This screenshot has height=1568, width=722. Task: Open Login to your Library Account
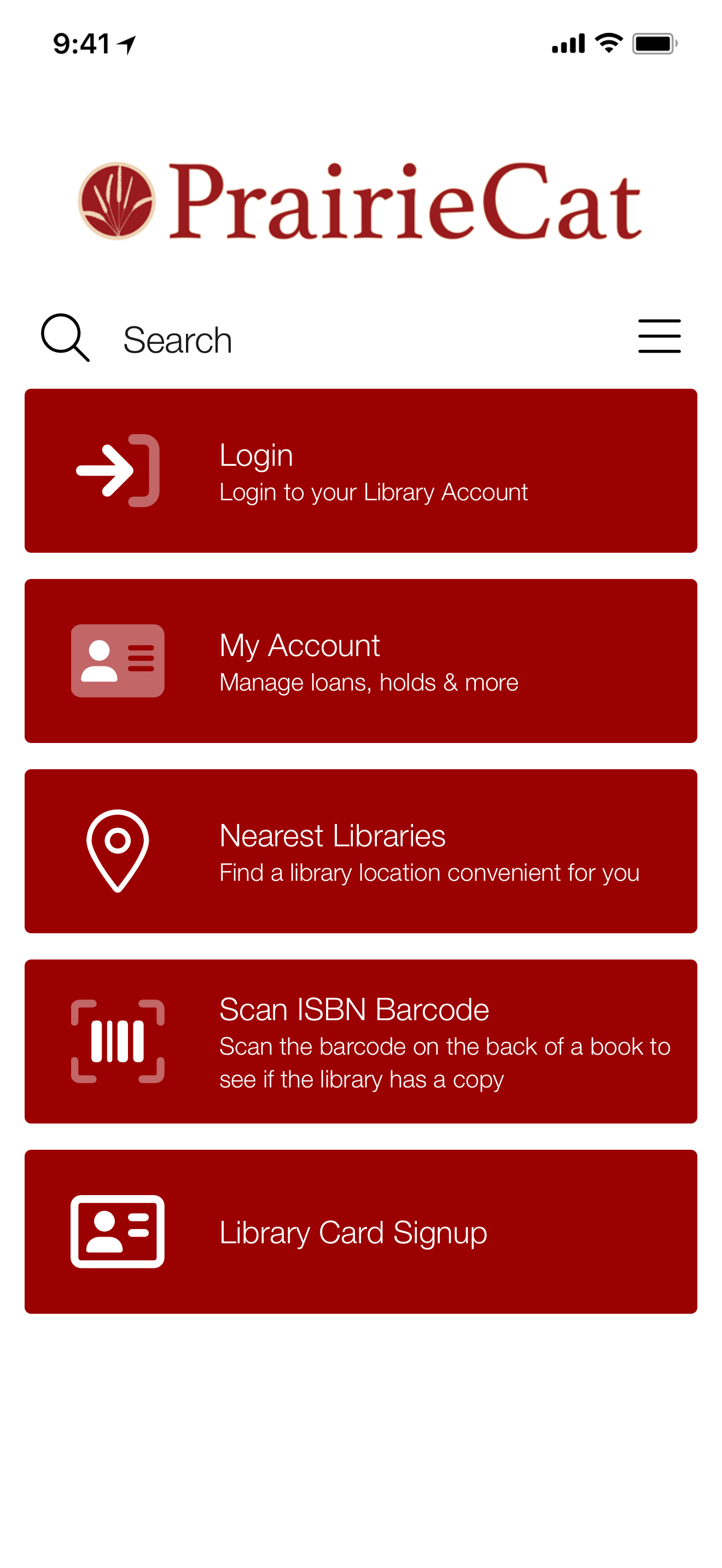pos(360,471)
